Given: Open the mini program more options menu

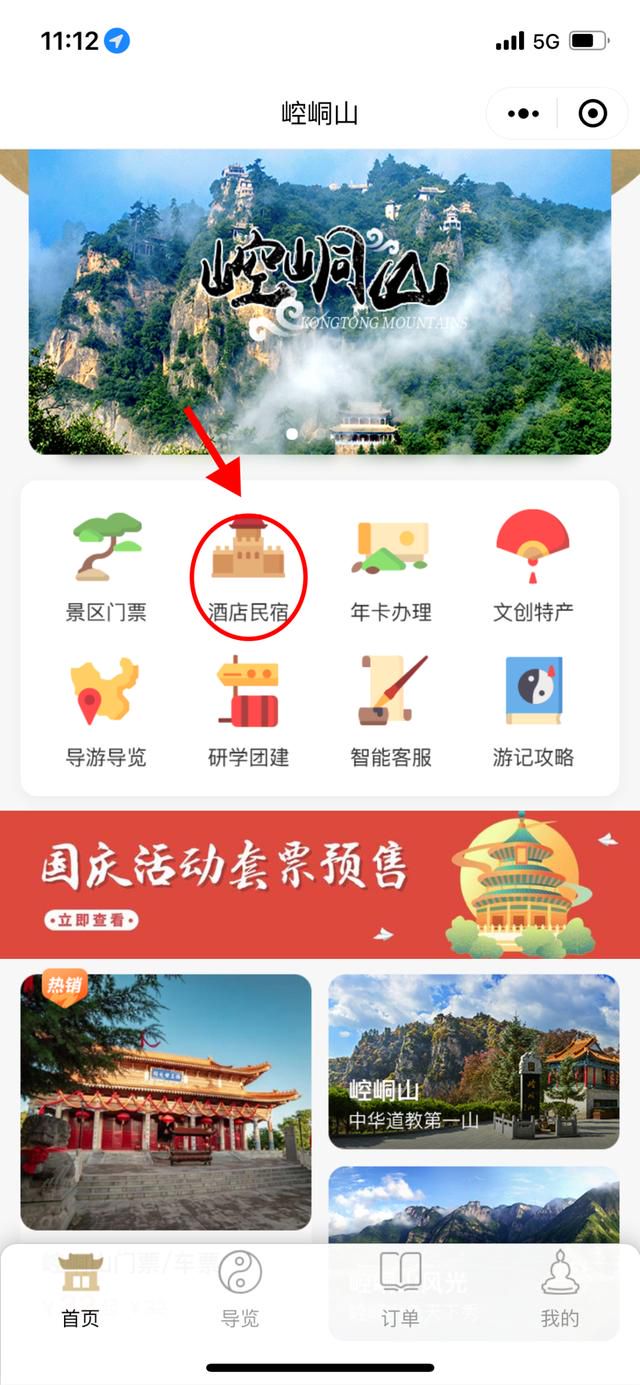Looking at the screenshot, I should point(523,114).
